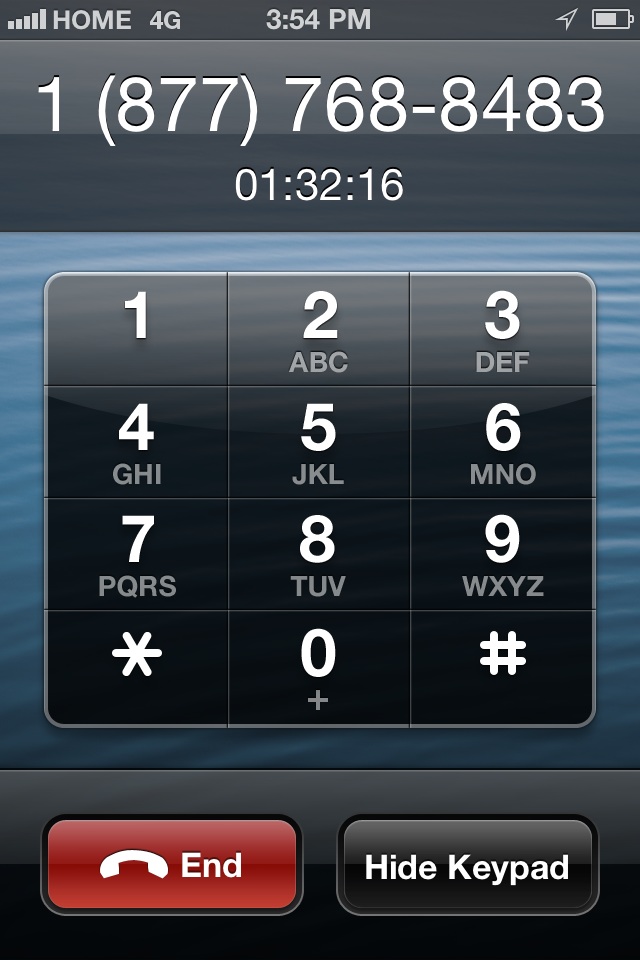This screenshot has height=960, width=640.
Task: End the current call
Action: [172, 865]
